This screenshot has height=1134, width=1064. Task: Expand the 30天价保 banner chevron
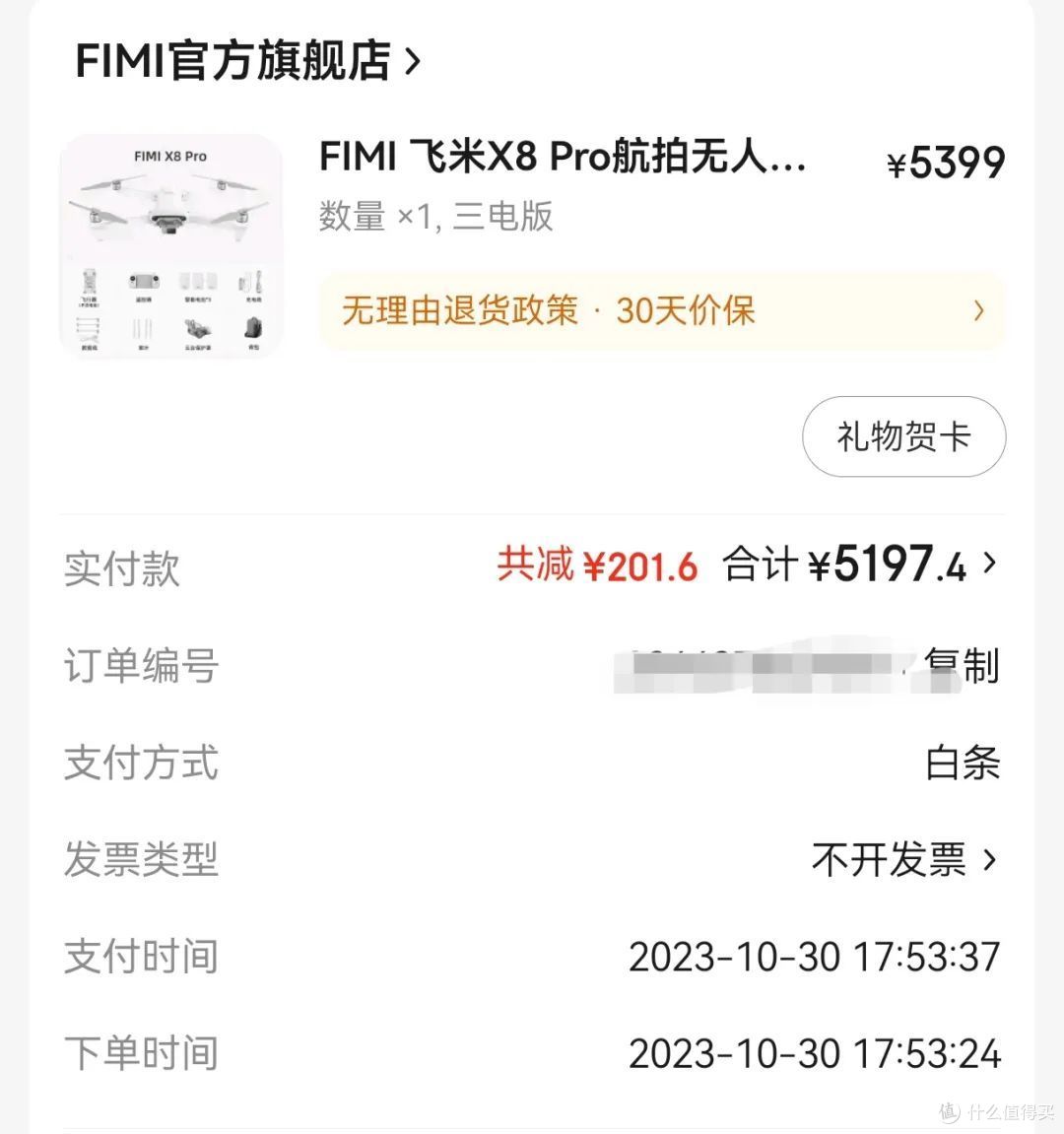(977, 310)
